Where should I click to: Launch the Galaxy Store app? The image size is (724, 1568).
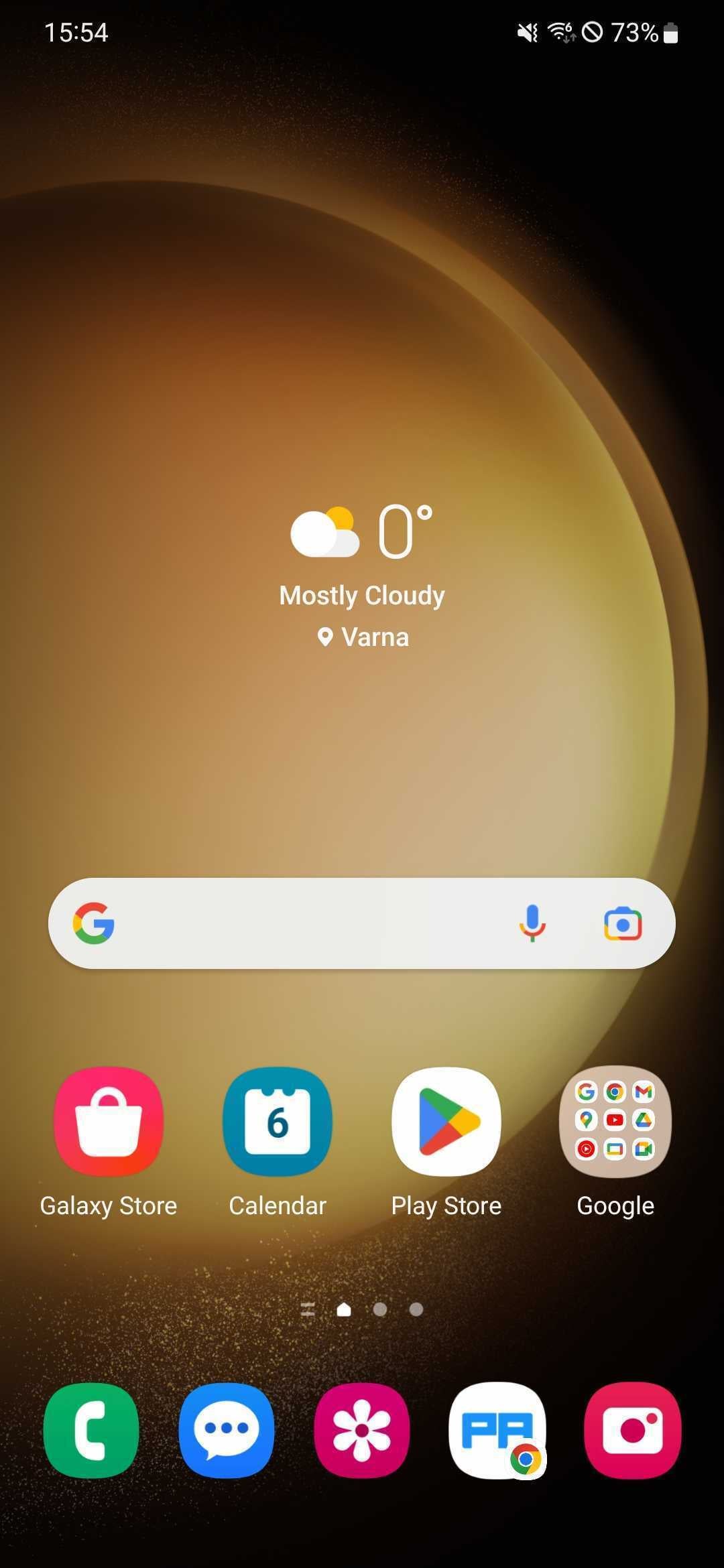[x=109, y=1121]
